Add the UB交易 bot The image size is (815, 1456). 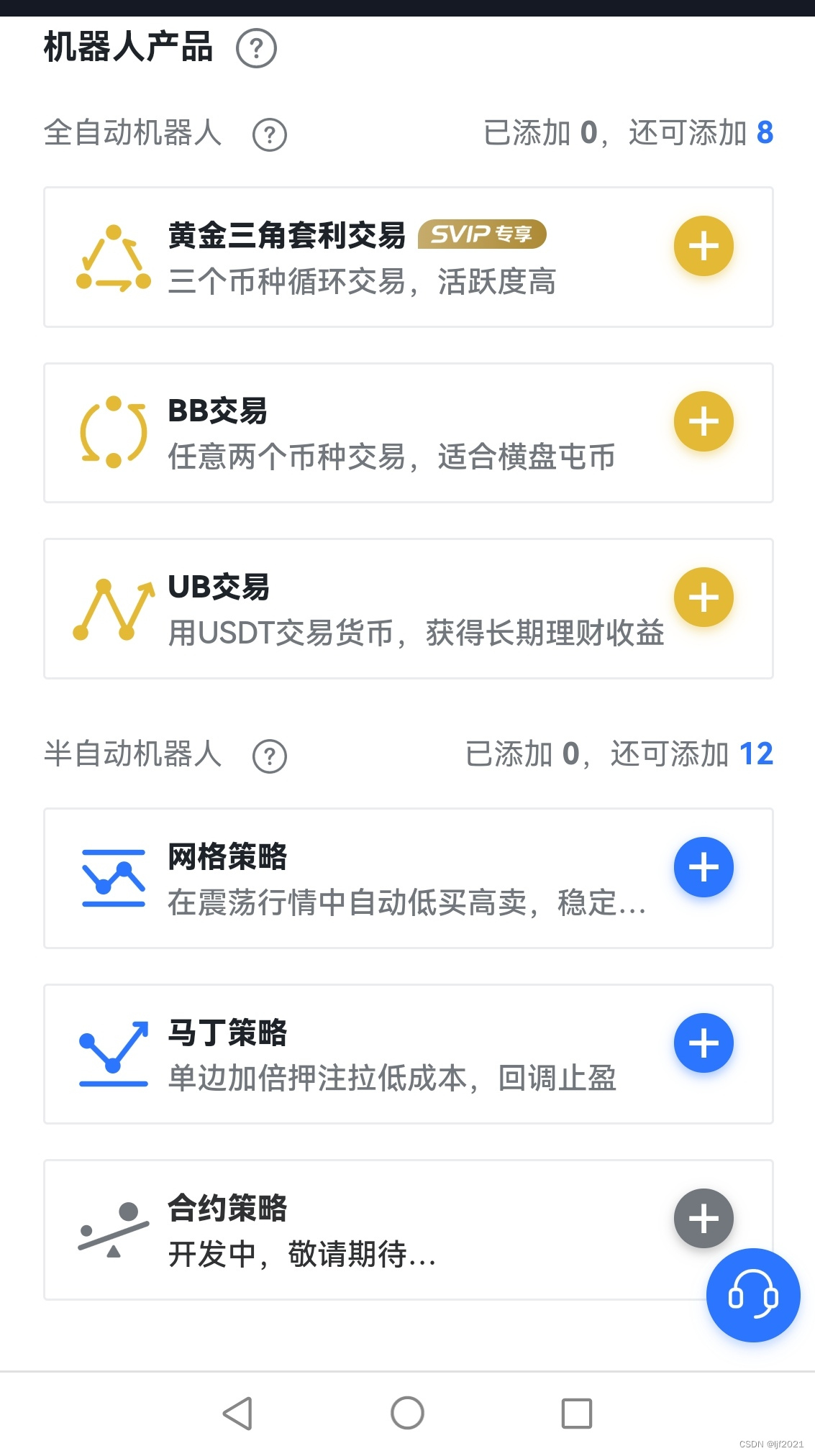[x=704, y=597]
